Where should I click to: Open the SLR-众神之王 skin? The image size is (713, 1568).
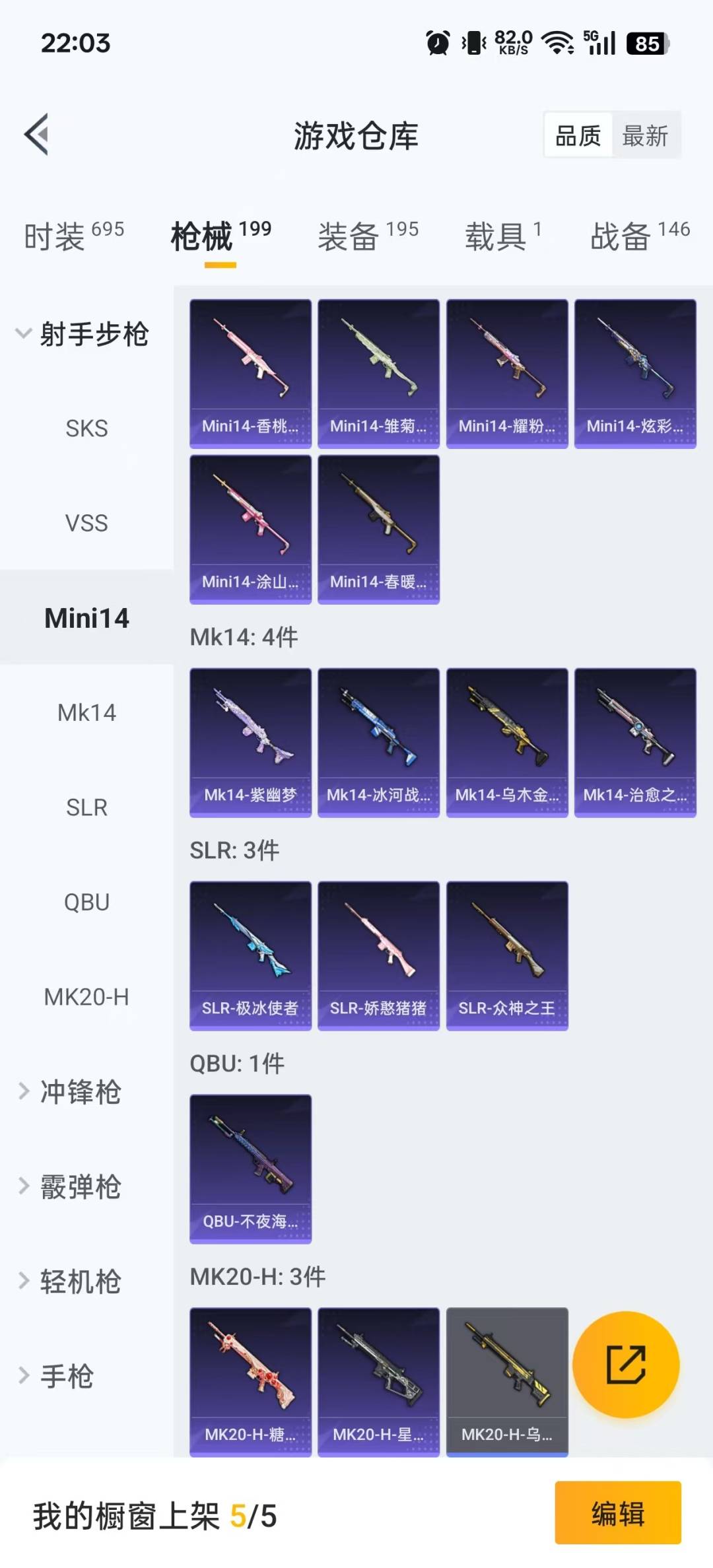507,956
